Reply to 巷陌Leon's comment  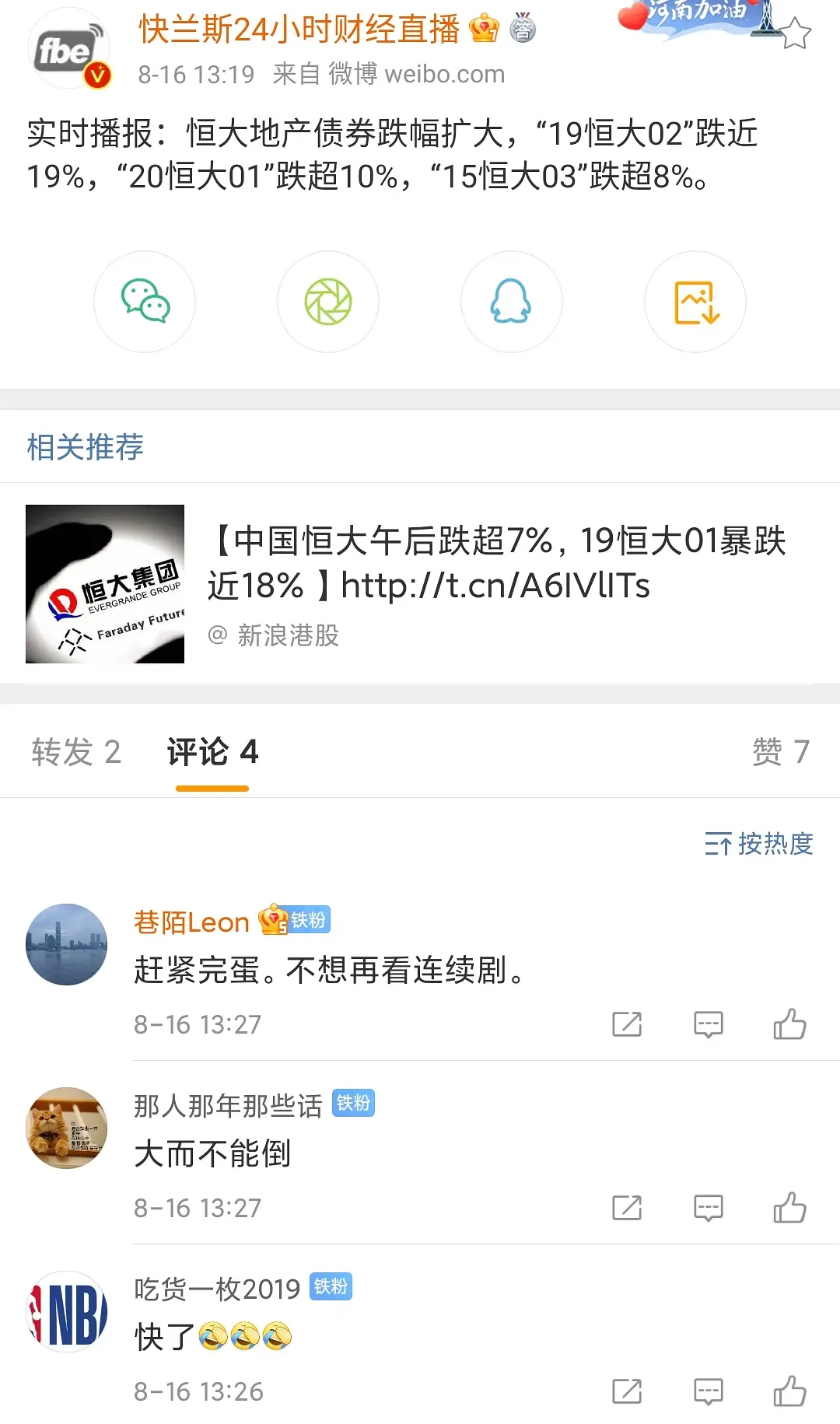point(708,1024)
